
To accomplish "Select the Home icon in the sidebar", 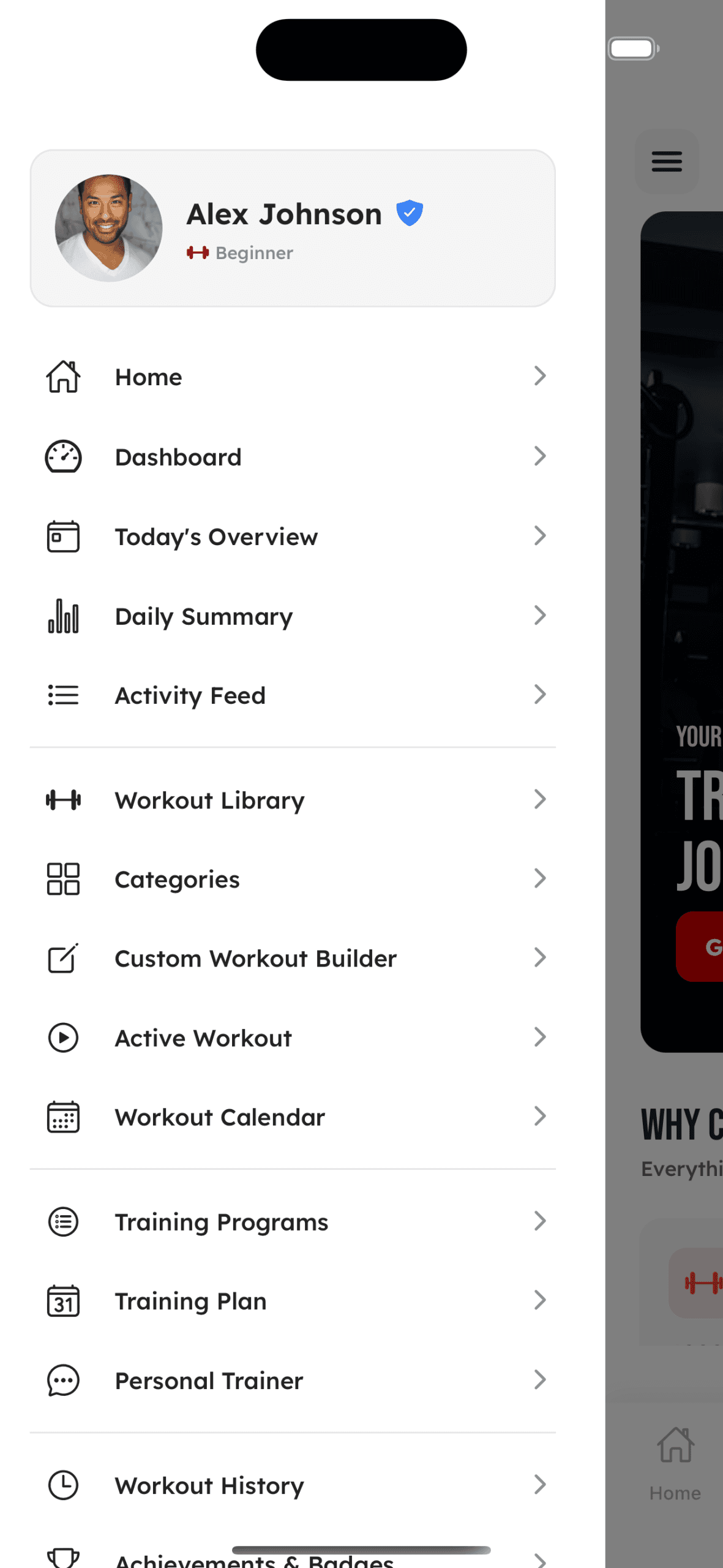I will tap(63, 377).
